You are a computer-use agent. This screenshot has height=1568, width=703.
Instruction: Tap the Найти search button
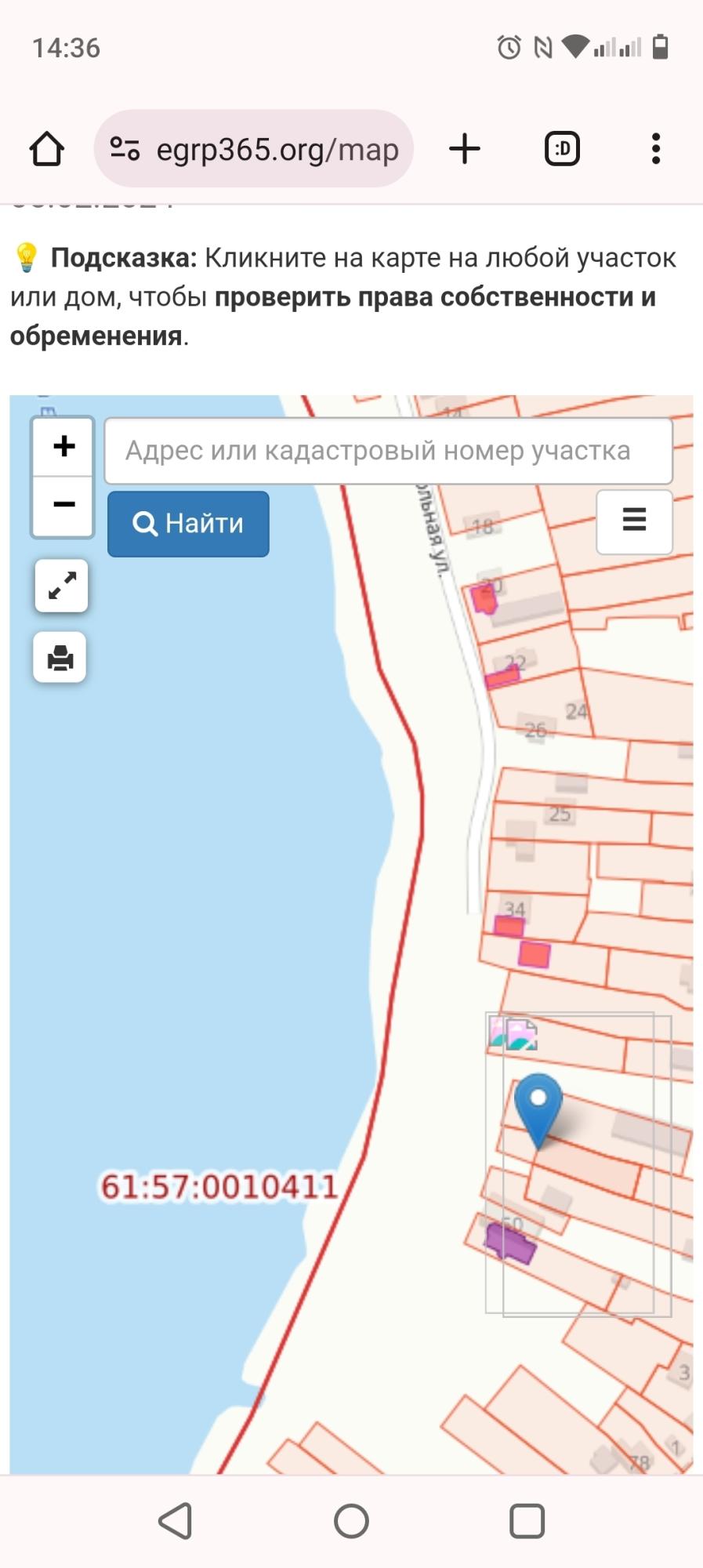pyautogui.click(x=188, y=524)
